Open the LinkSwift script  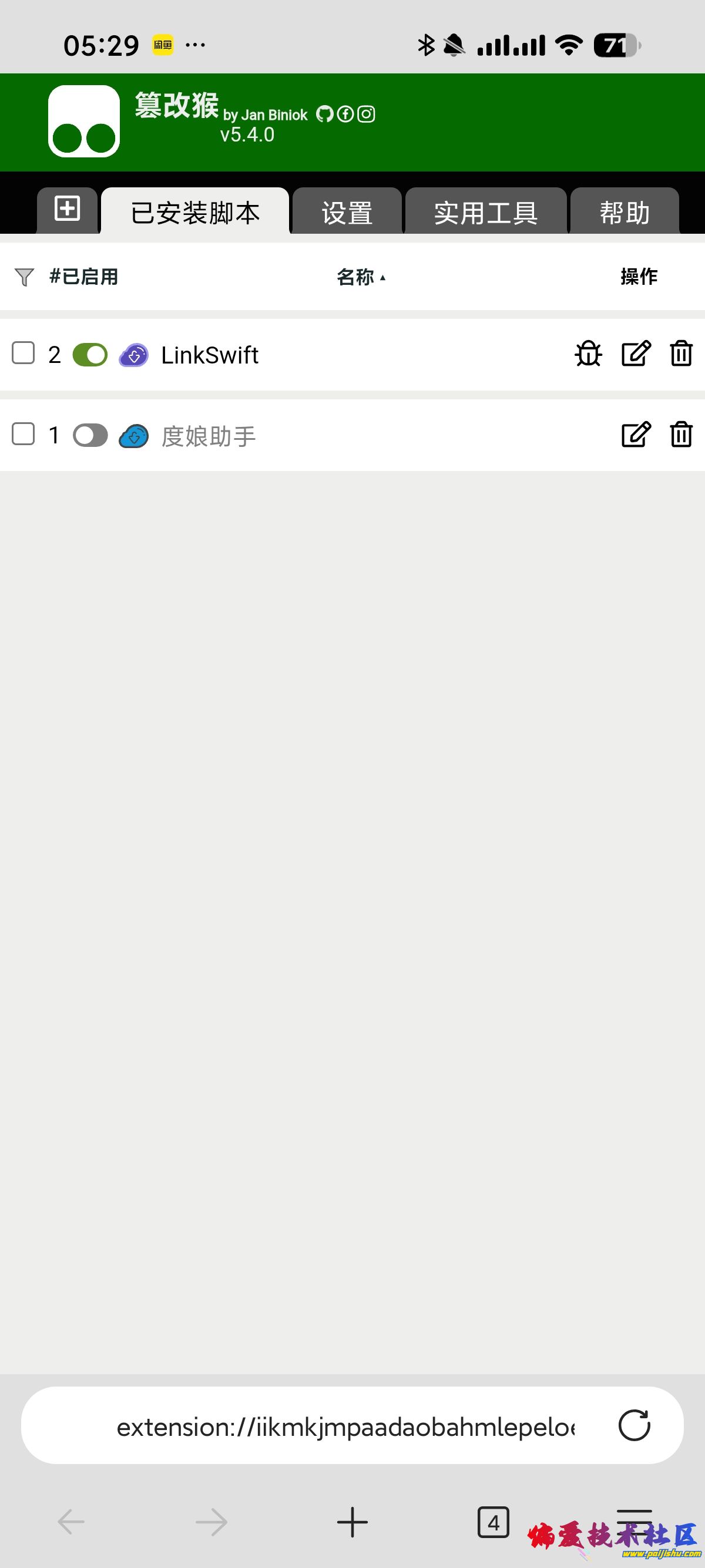pyautogui.click(x=209, y=355)
